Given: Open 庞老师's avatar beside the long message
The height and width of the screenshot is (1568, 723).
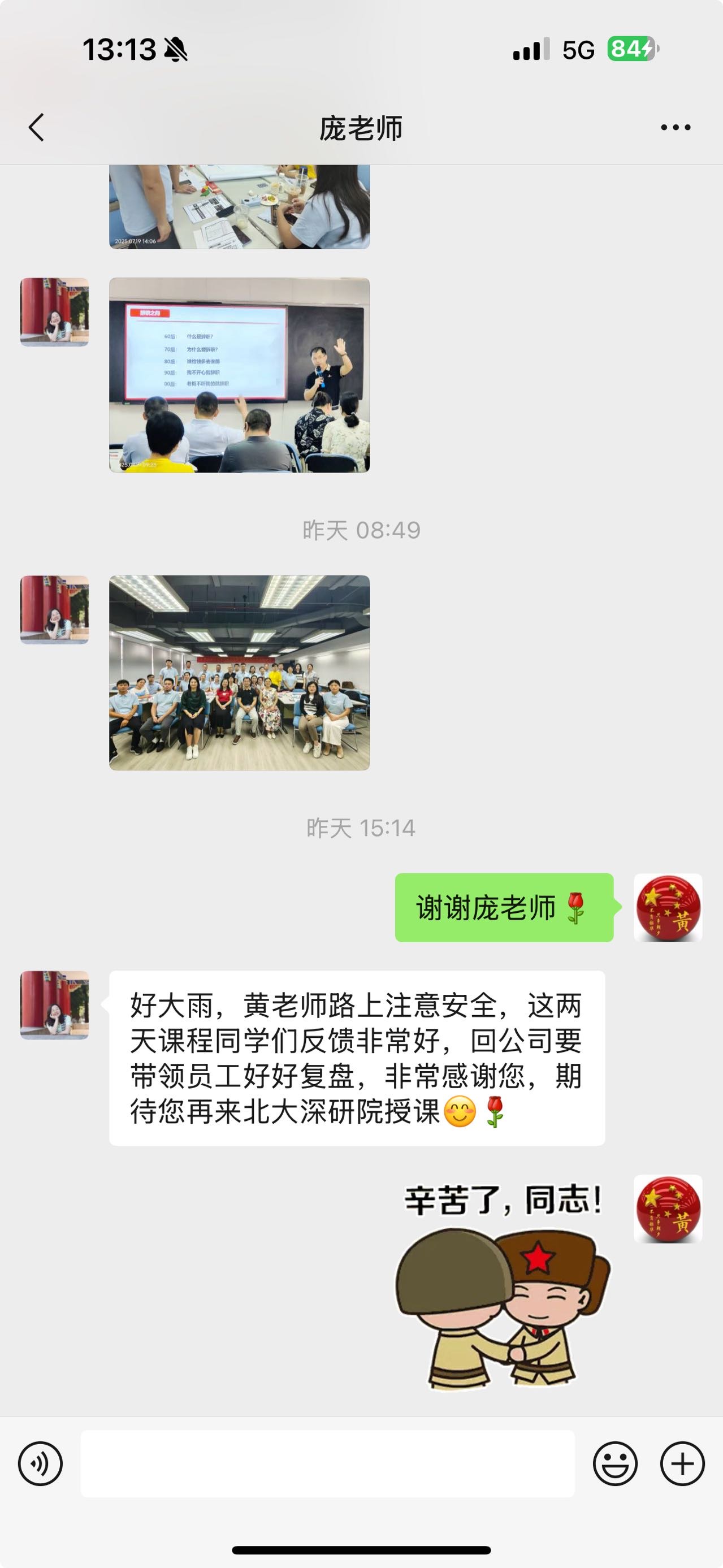Looking at the screenshot, I should (55, 1005).
